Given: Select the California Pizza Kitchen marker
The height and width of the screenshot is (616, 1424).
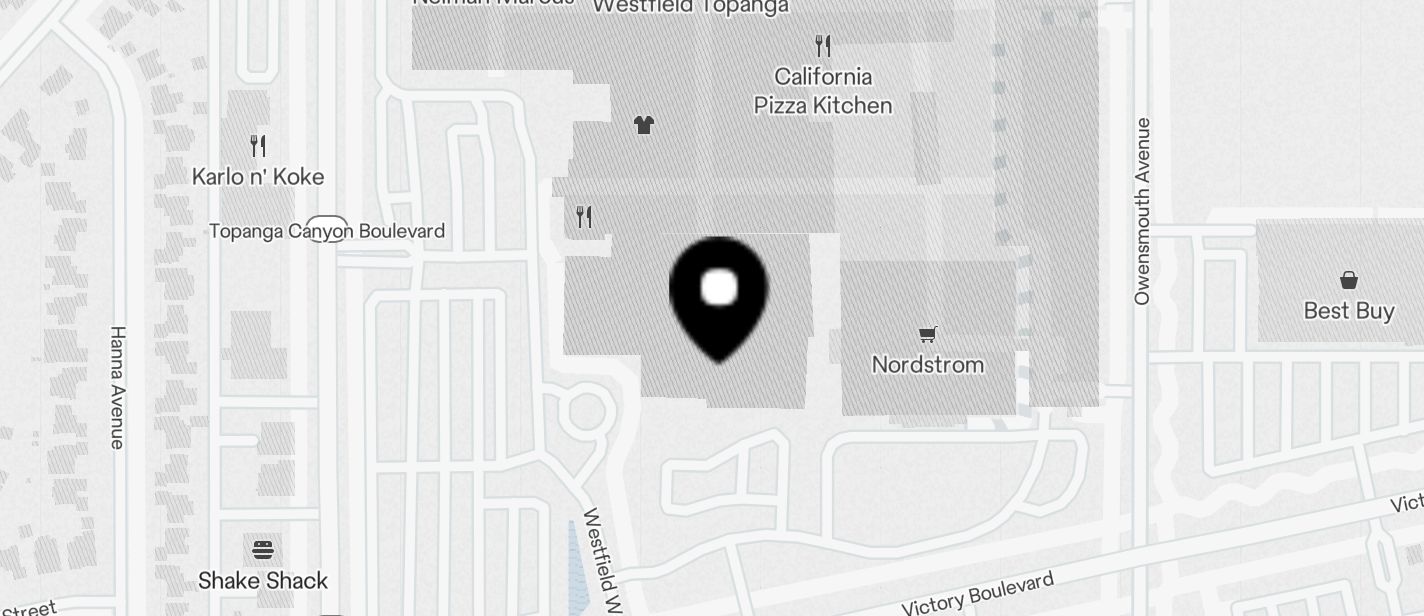Looking at the screenshot, I should pos(822,46).
